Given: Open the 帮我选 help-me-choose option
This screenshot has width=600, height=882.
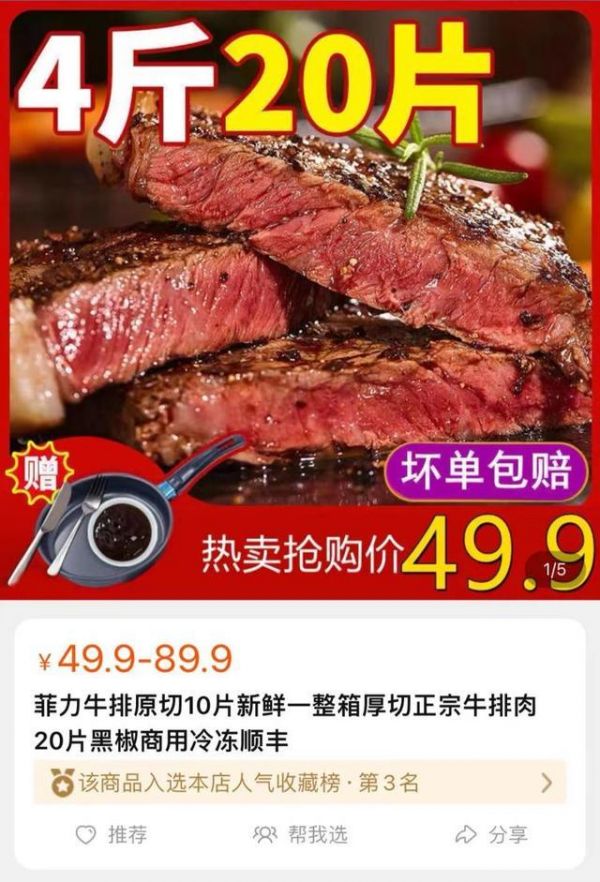Looking at the screenshot, I should [300, 834].
